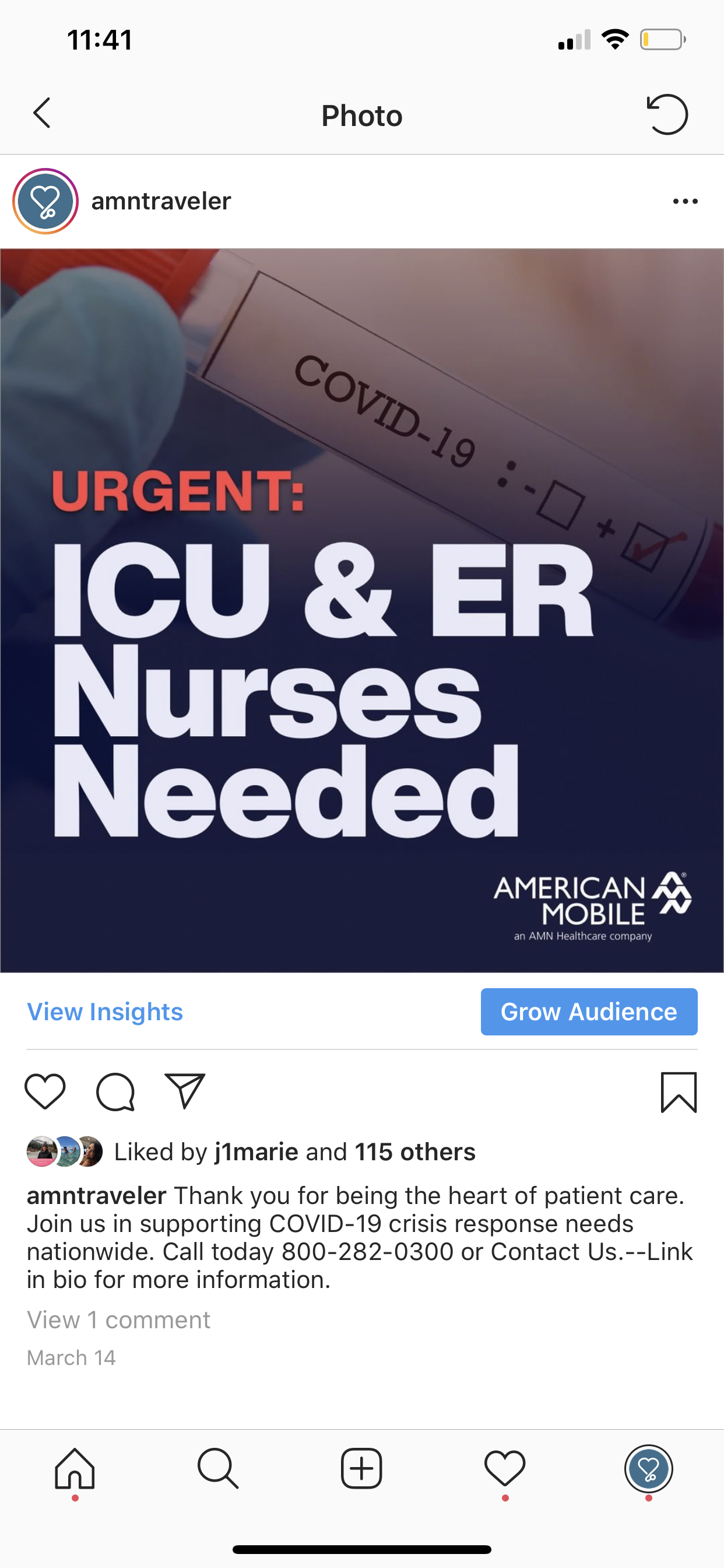Image resolution: width=724 pixels, height=1568 pixels.
Task: Tap the Grow Audience button
Action: pos(588,1012)
